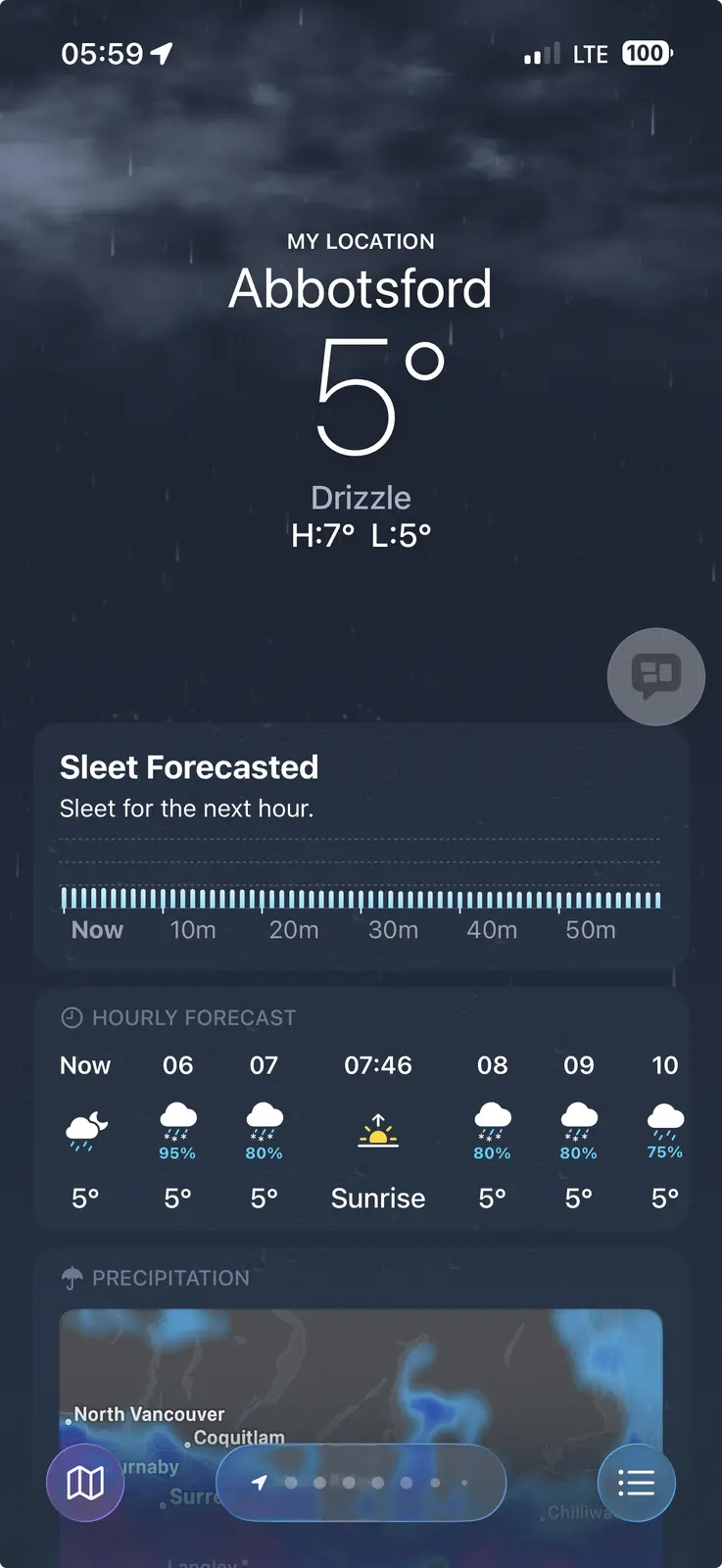Open the weather map view
Viewport: 722px width, 1568px height.
tap(85, 1483)
